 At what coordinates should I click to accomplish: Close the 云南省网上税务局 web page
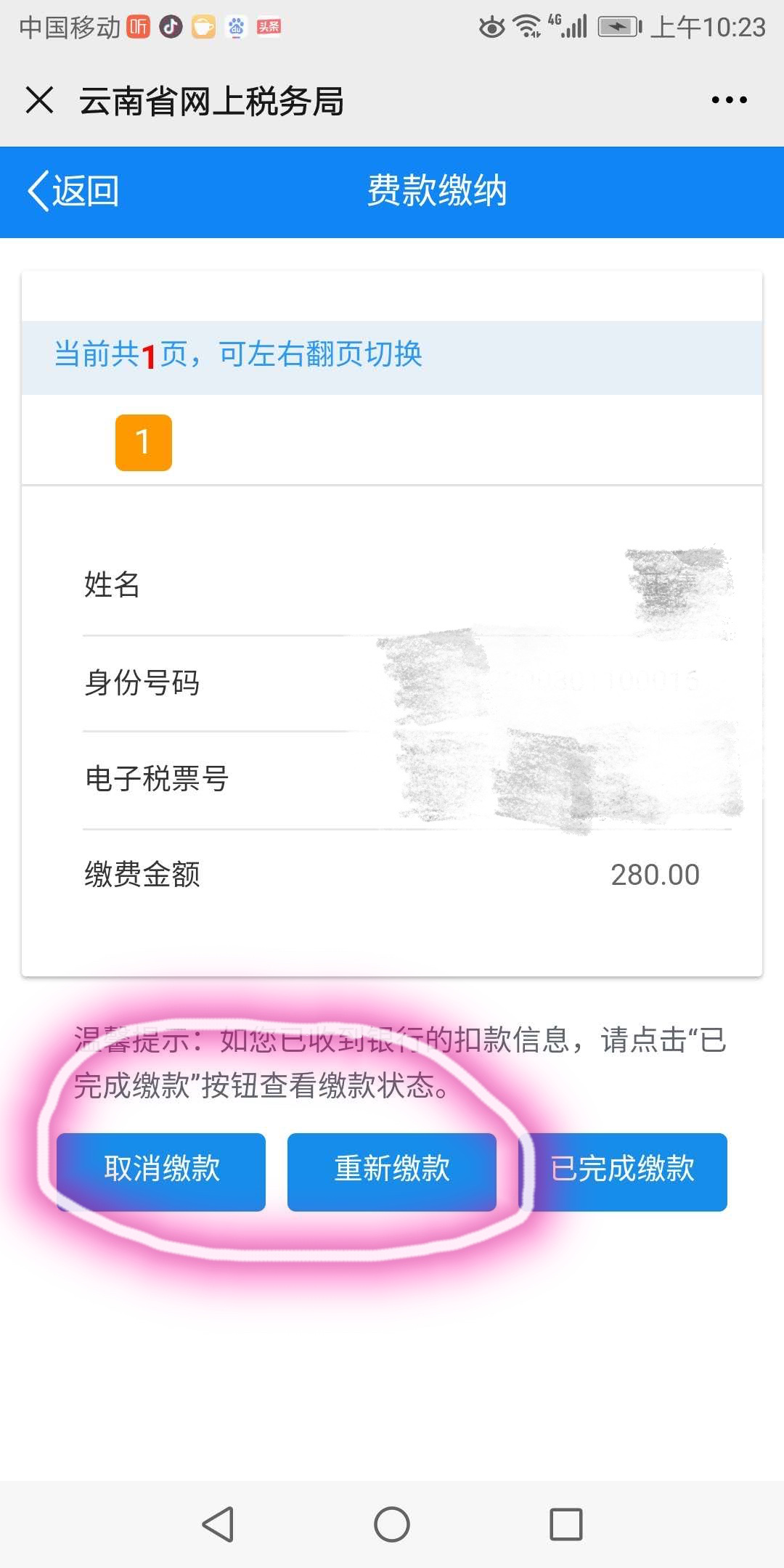[40, 100]
